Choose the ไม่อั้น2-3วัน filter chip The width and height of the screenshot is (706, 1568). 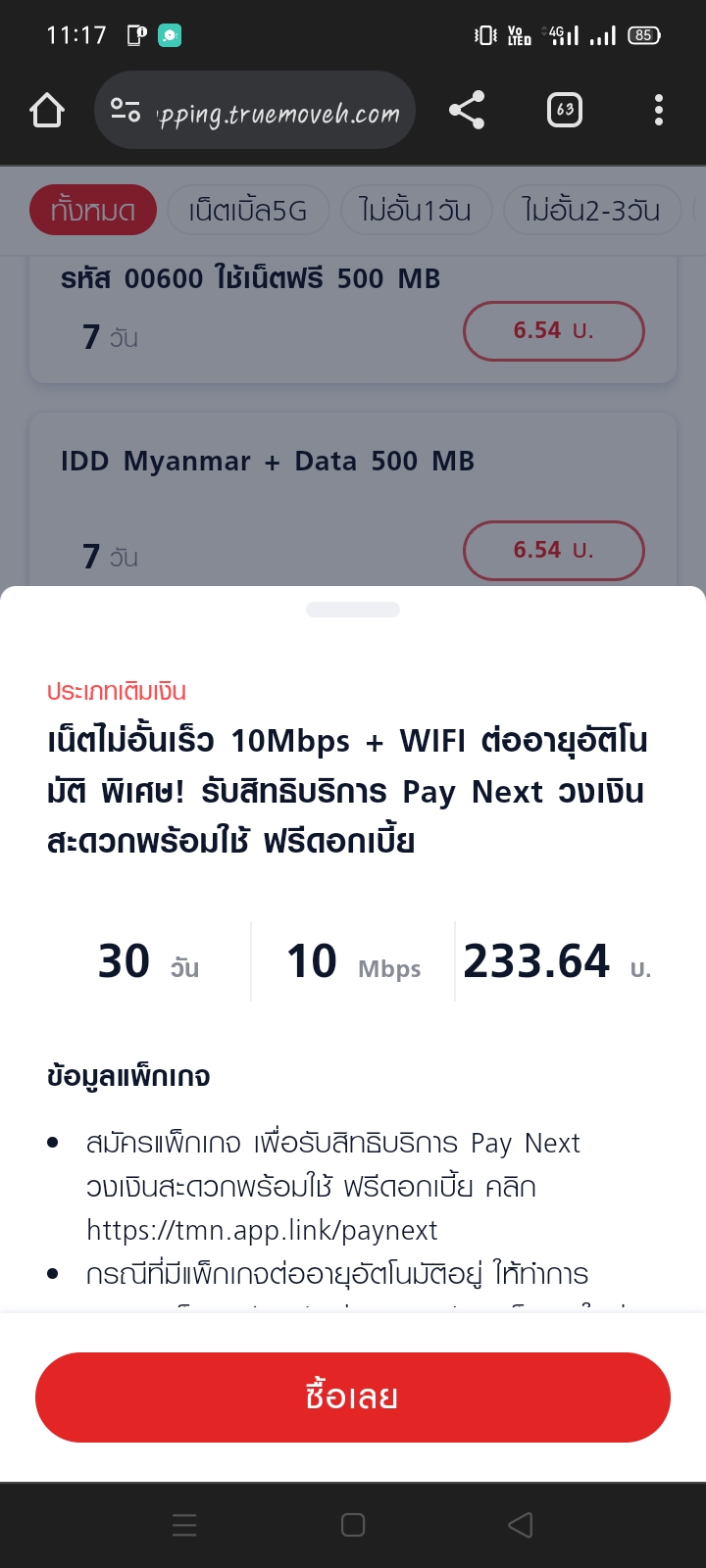click(x=590, y=210)
